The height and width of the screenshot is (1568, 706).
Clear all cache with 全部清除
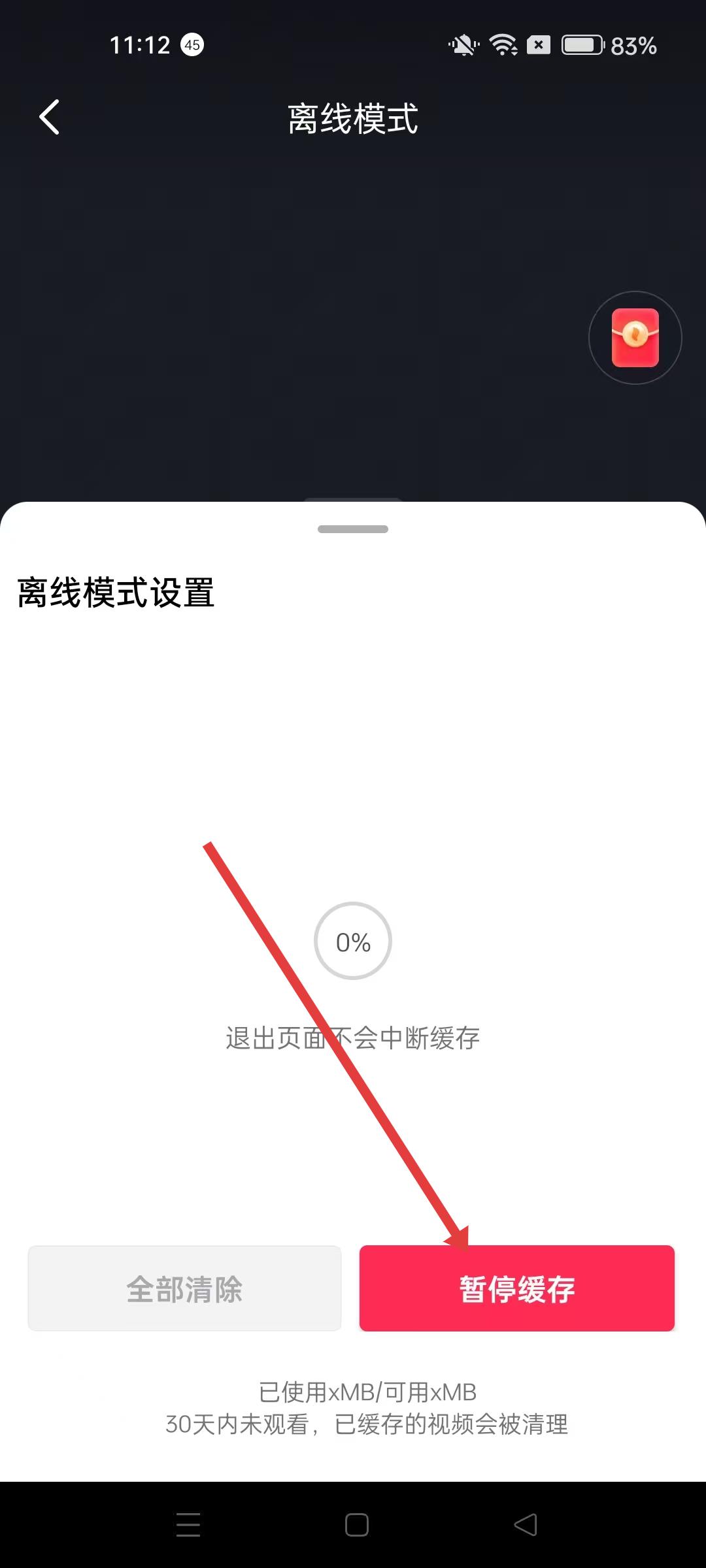[184, 1288]
